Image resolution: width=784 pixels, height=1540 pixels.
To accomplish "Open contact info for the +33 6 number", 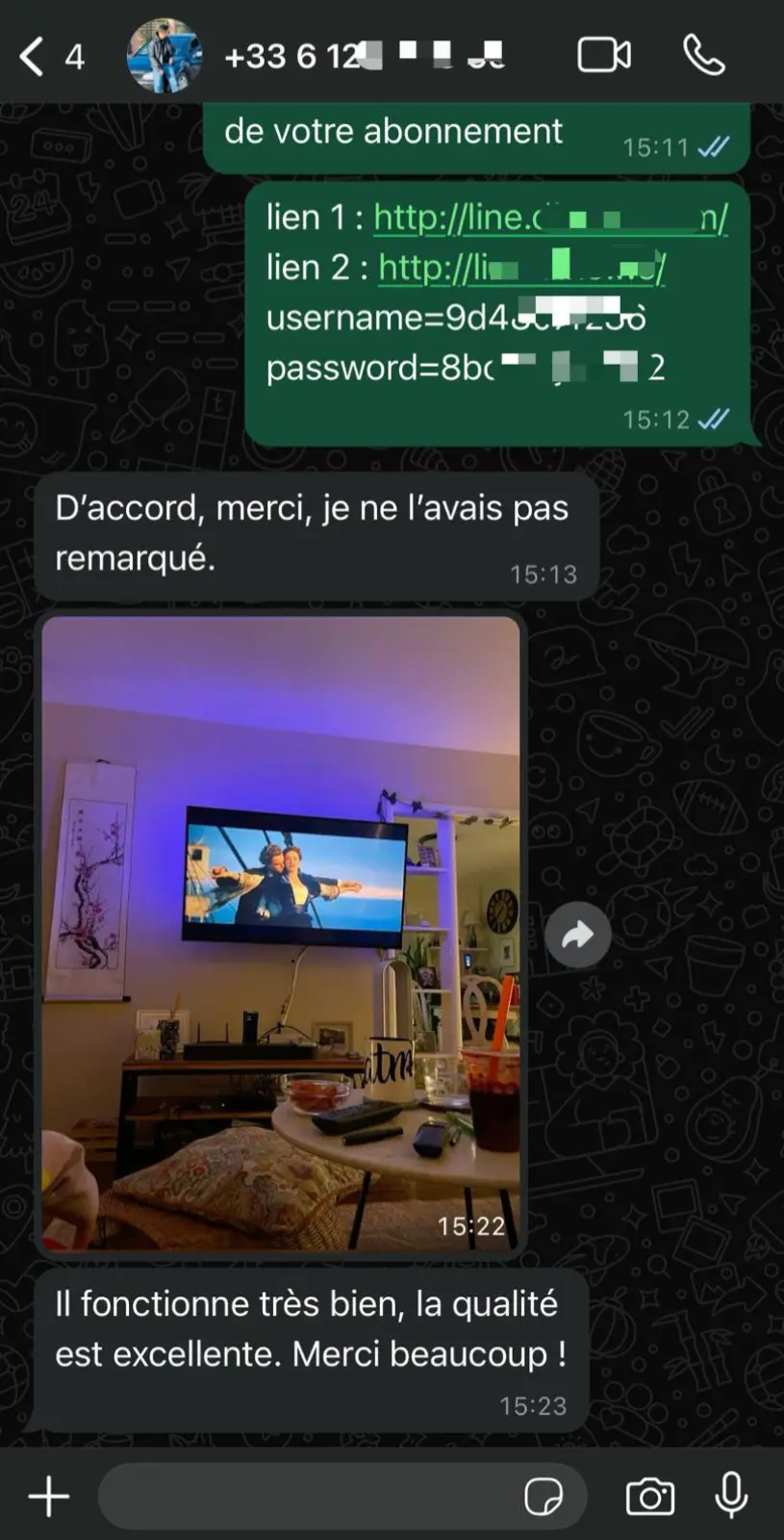I will (366, 57).
